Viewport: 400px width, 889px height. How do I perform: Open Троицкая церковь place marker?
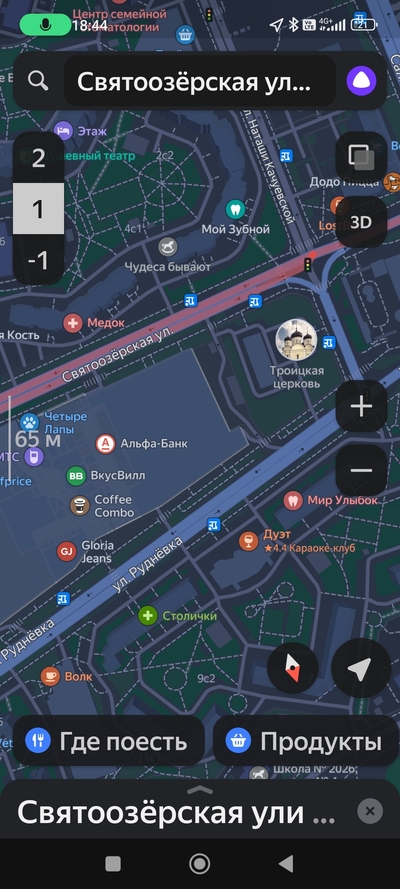pos(296,353)
